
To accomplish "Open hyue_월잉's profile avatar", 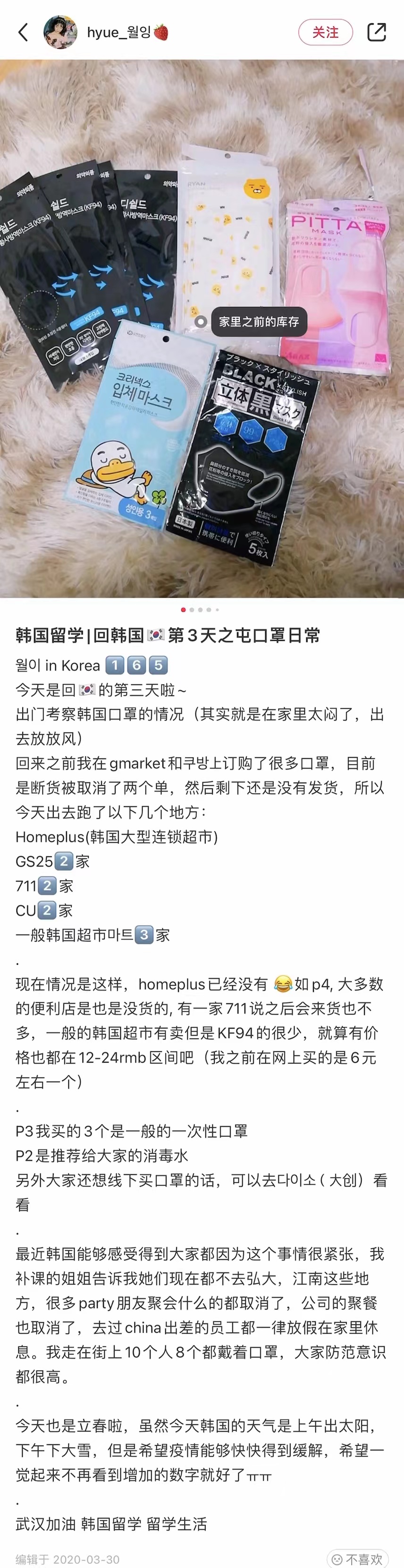I will click(60, 32).
